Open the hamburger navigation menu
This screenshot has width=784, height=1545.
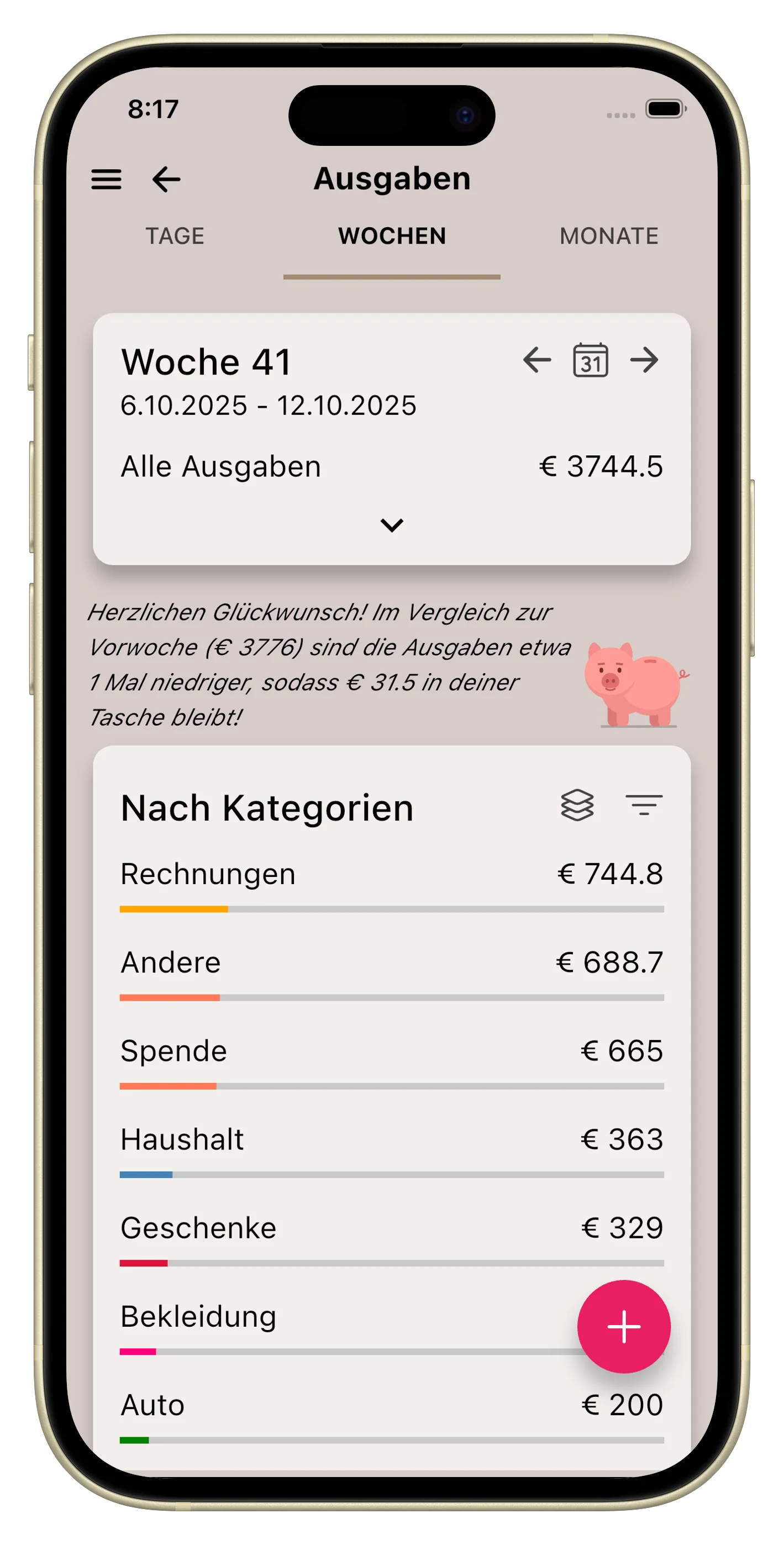[x=107, y=181]
